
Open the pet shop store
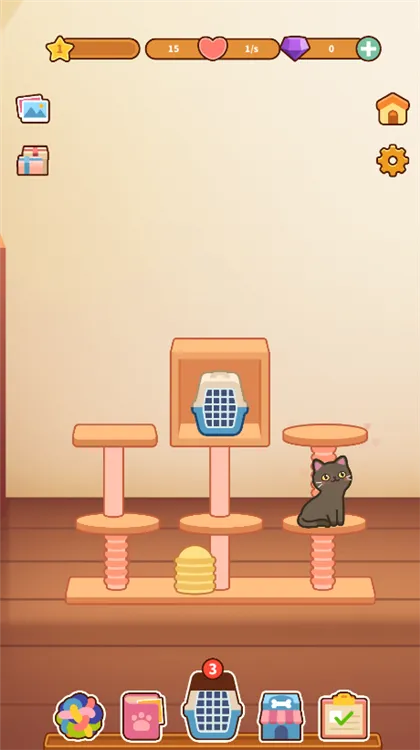(281, 716)
